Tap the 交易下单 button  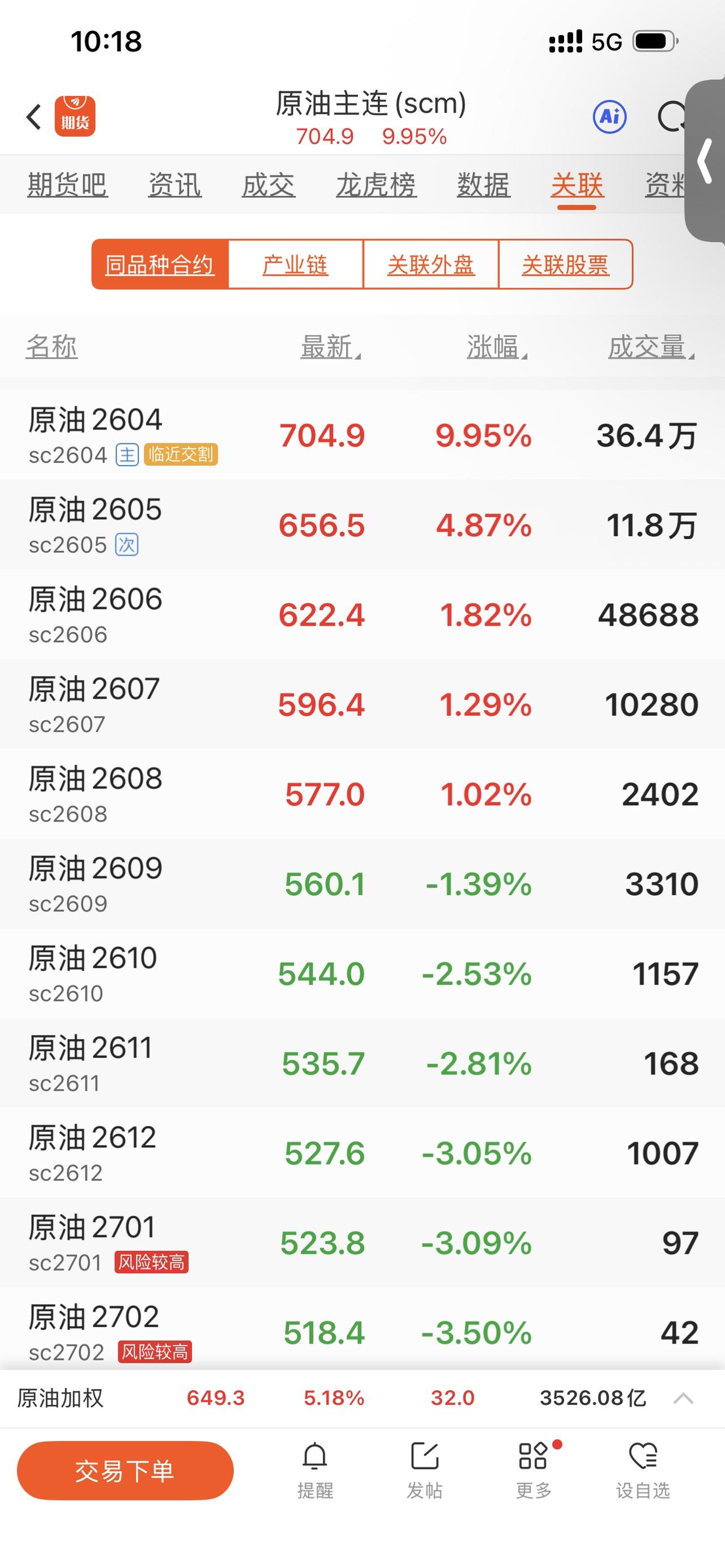point(125,1469)
